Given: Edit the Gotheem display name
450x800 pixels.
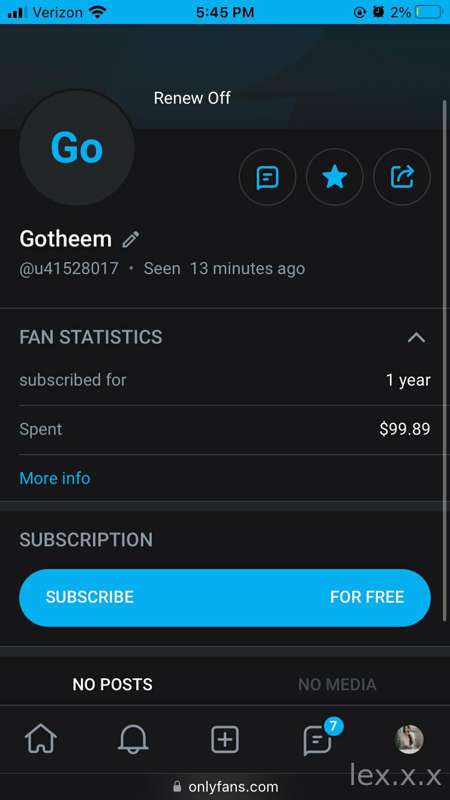Looking at the screenshot, I should point(131,239).
